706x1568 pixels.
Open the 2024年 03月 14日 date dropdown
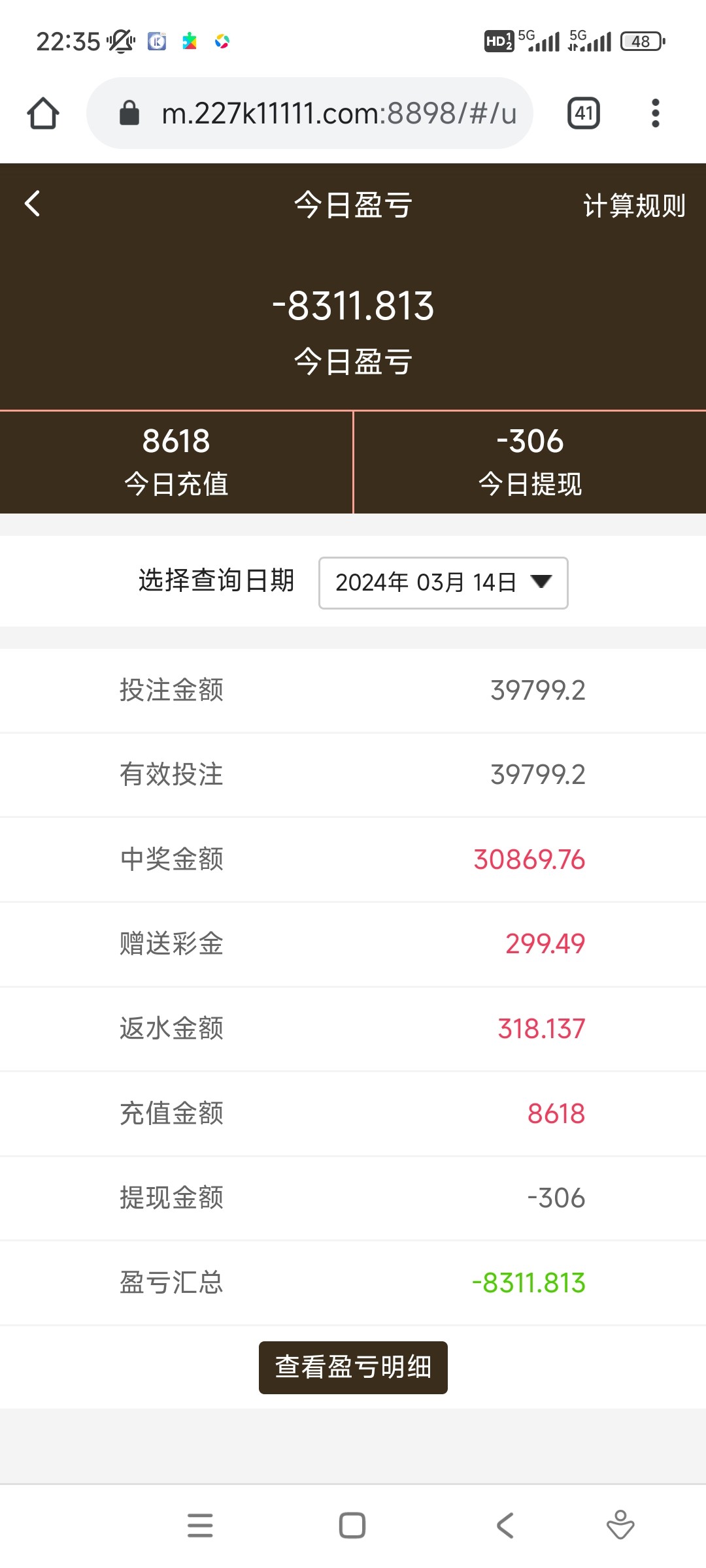coord(443,583)
